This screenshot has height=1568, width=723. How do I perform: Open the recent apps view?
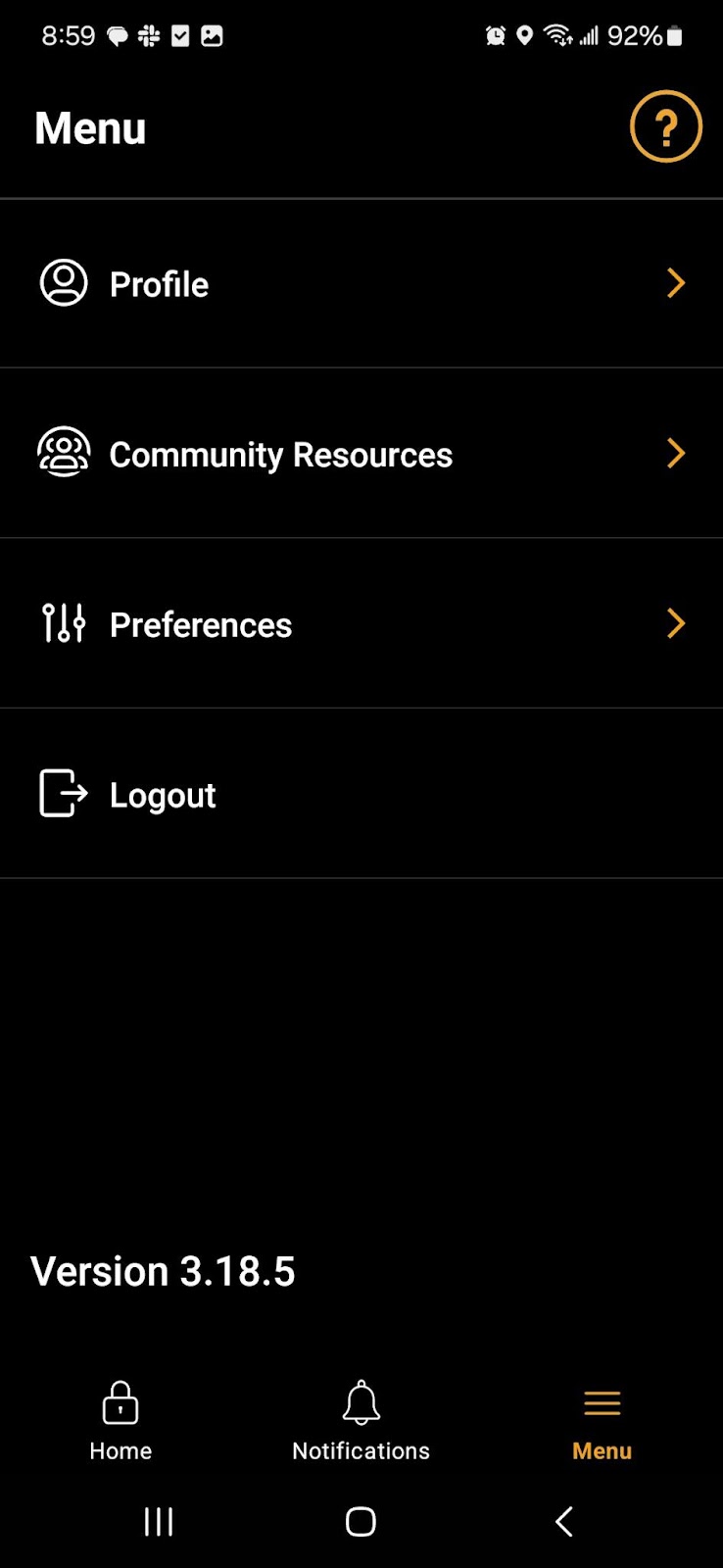click(159, 1521)
